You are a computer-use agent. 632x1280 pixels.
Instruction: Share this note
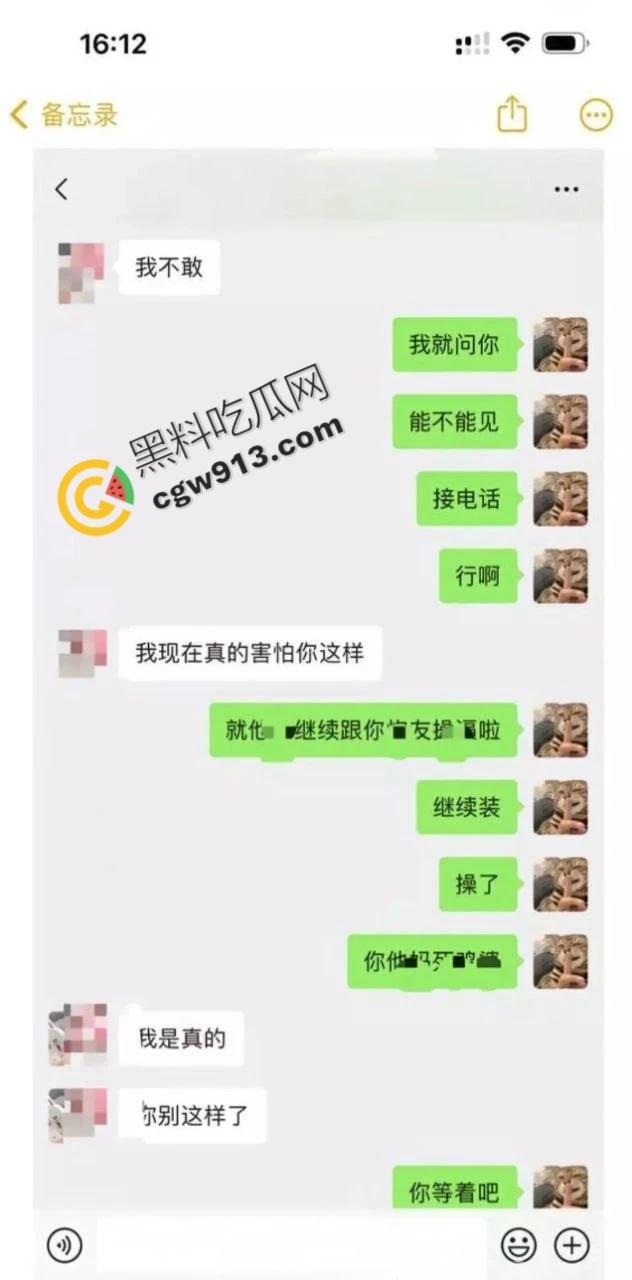(511, 114)
